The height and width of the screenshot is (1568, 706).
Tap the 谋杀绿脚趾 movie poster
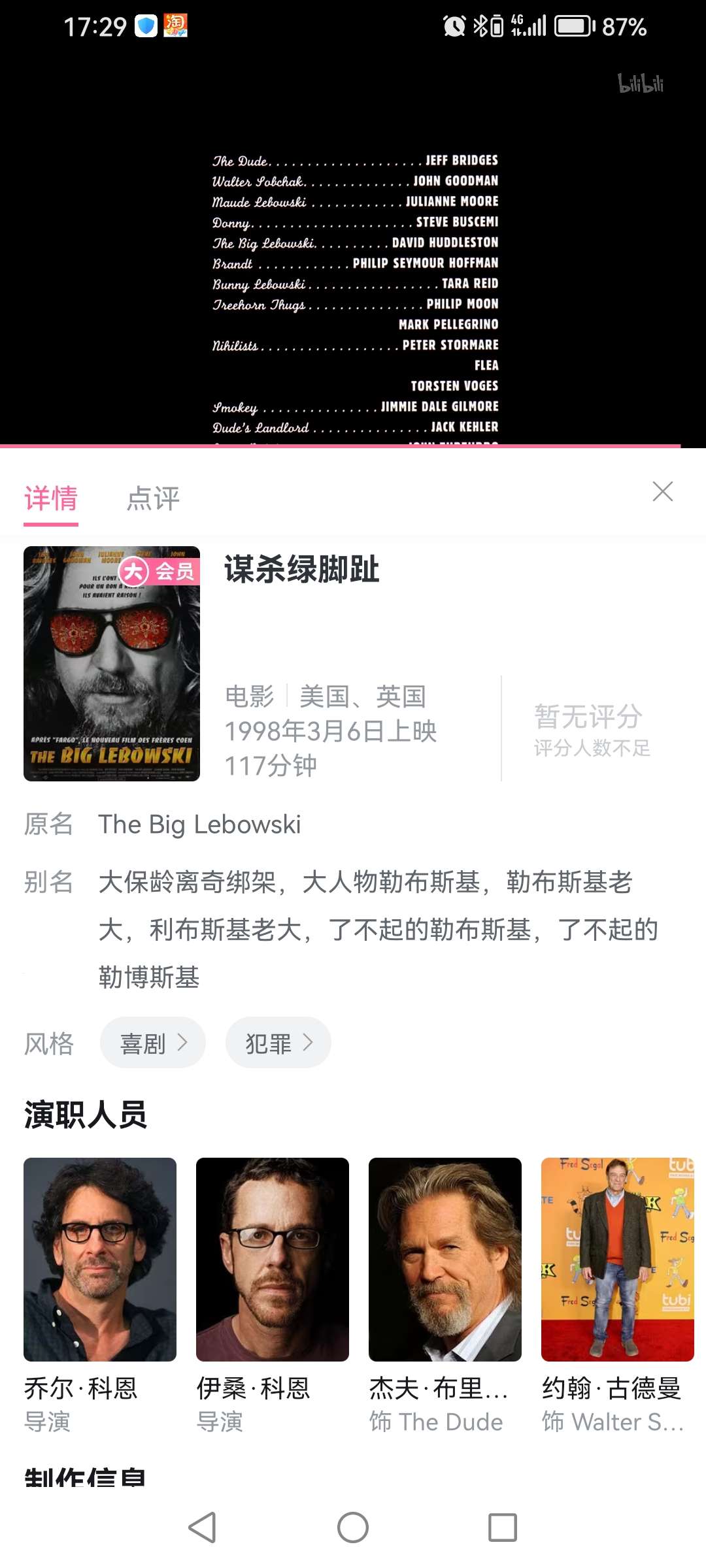[x=112, y=664]
